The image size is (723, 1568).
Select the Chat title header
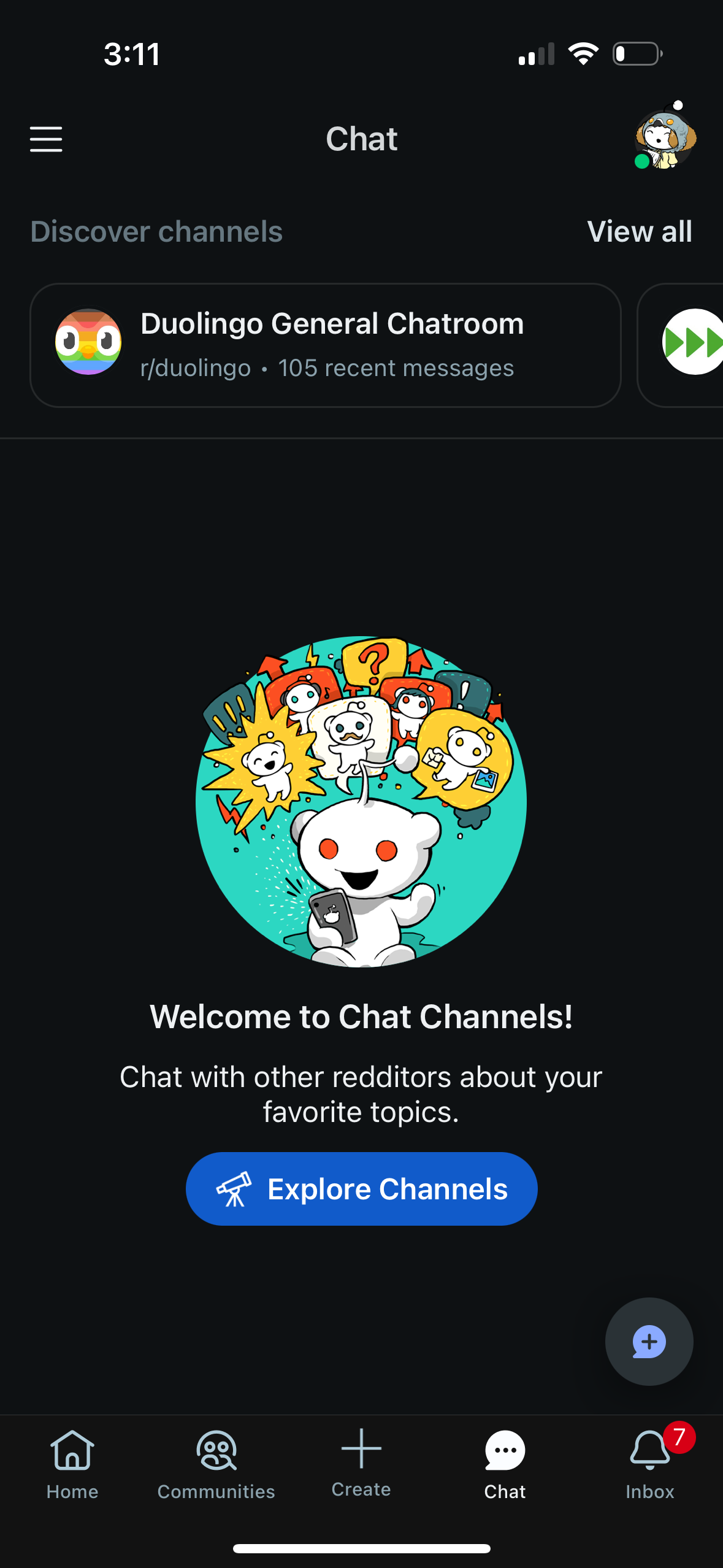coord(361,139)
